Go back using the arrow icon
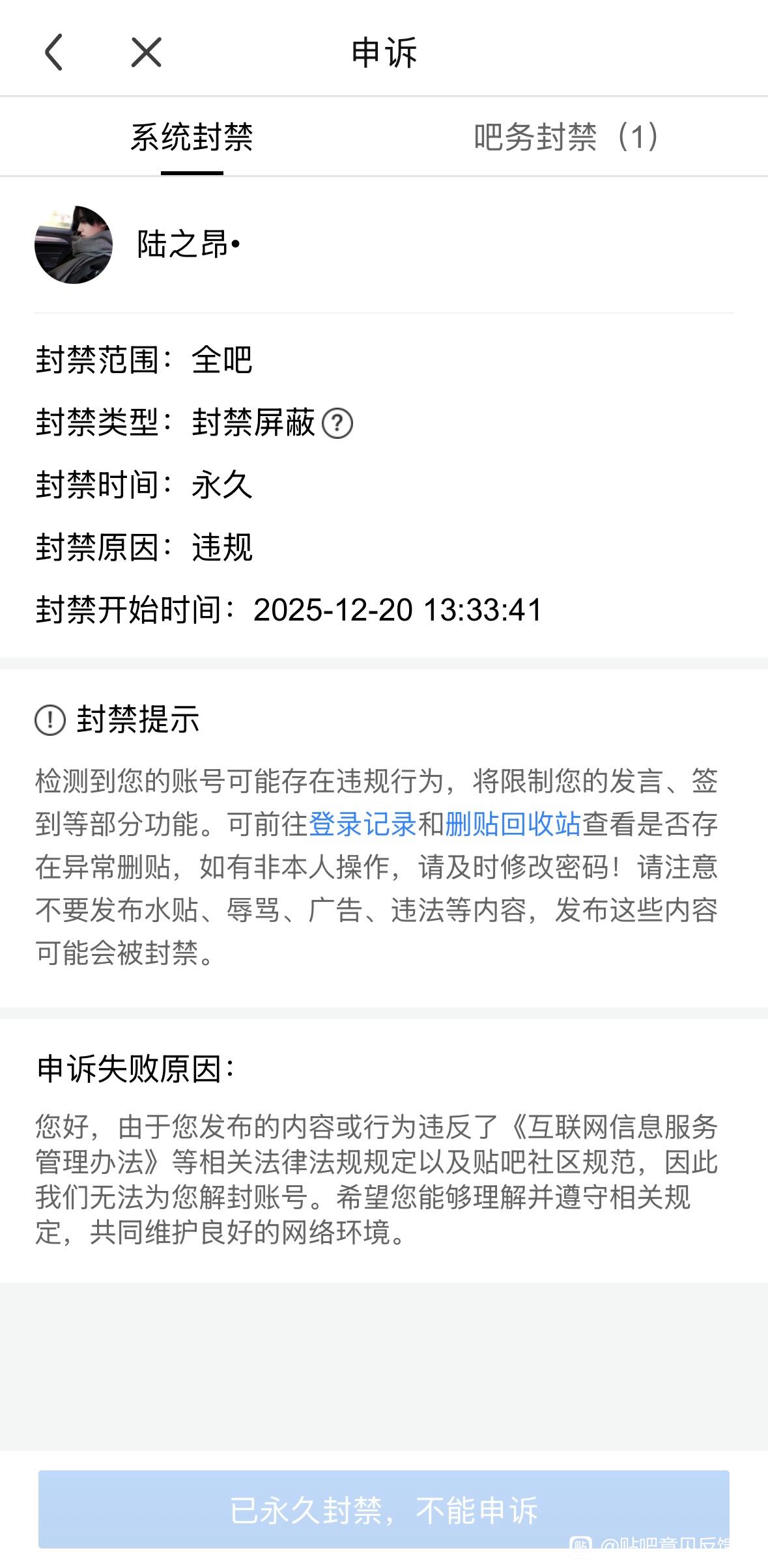 click(x=54, y=52)
